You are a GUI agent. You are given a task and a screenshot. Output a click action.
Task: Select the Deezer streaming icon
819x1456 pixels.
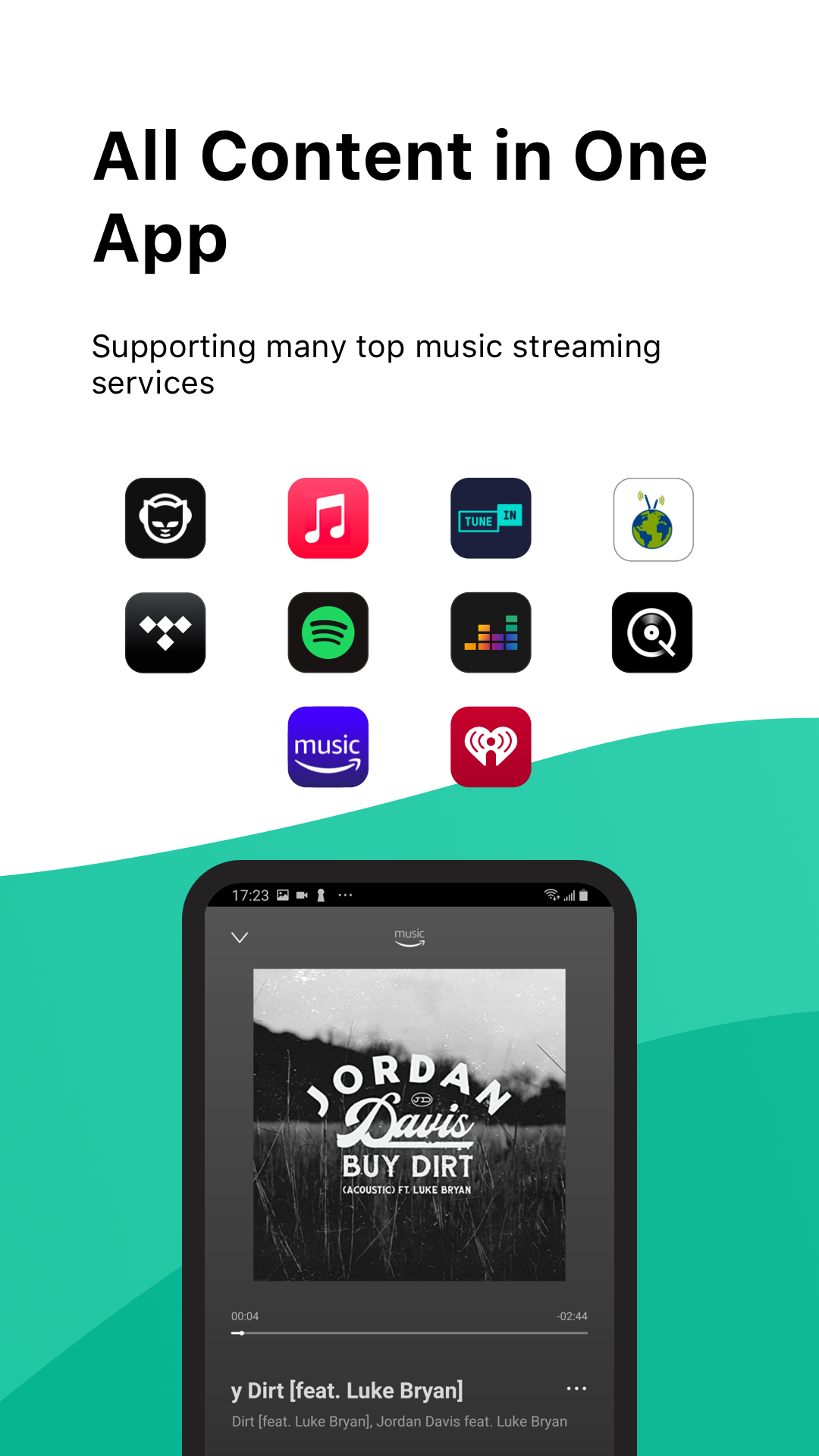click(x=491, y=632)
